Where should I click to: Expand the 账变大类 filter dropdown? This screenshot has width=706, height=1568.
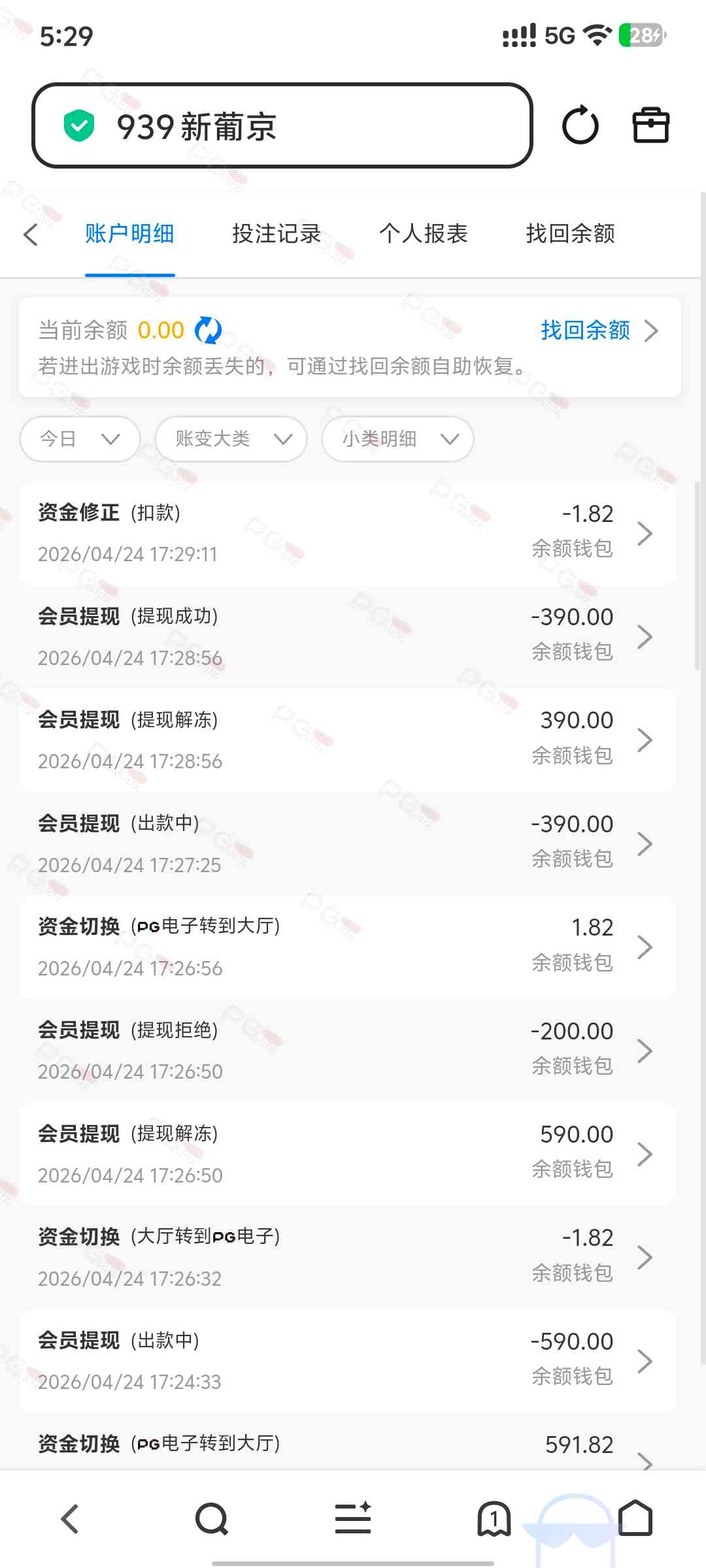point(231,439)
